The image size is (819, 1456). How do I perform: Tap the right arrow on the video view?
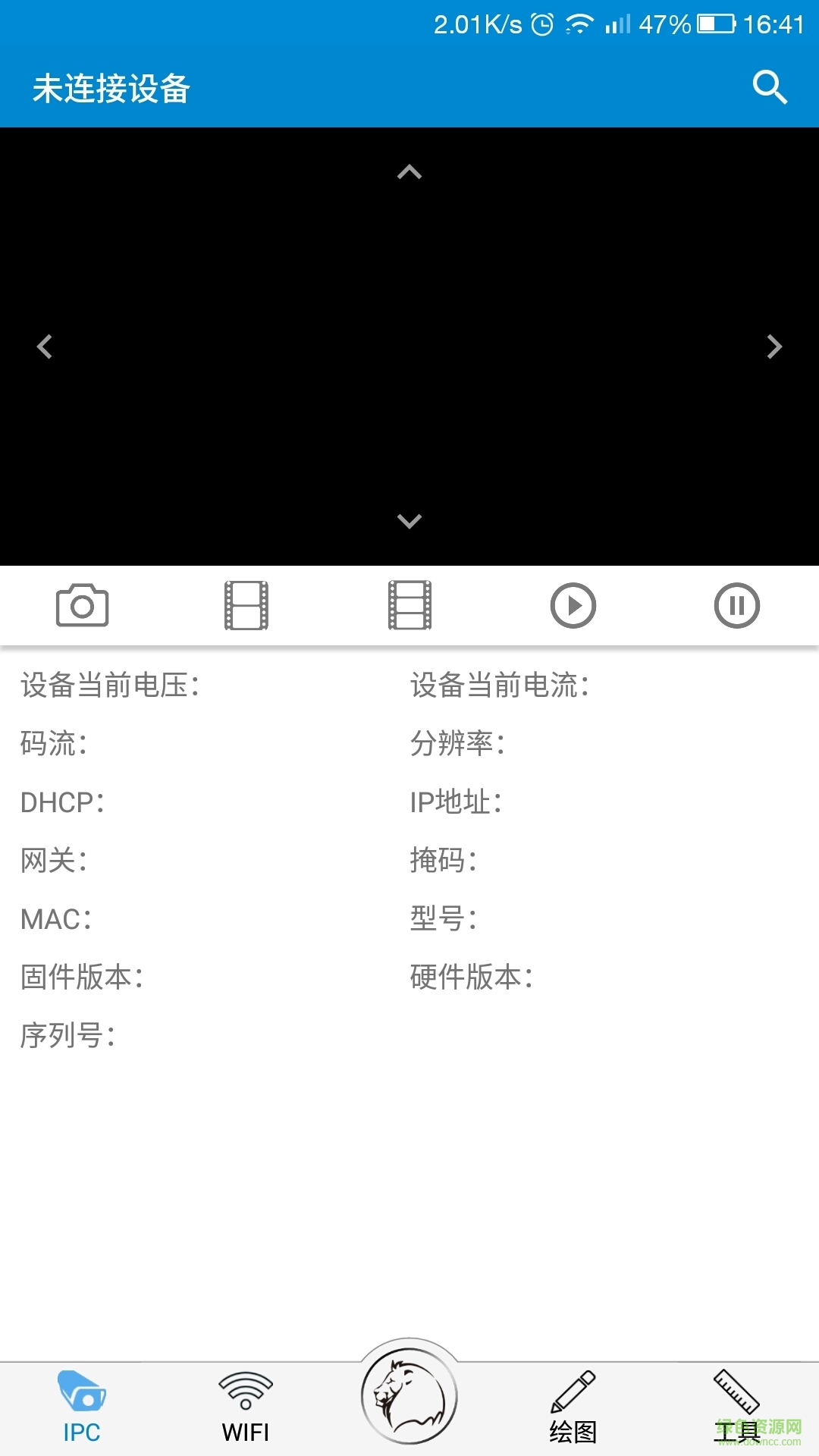click(775, 347)
